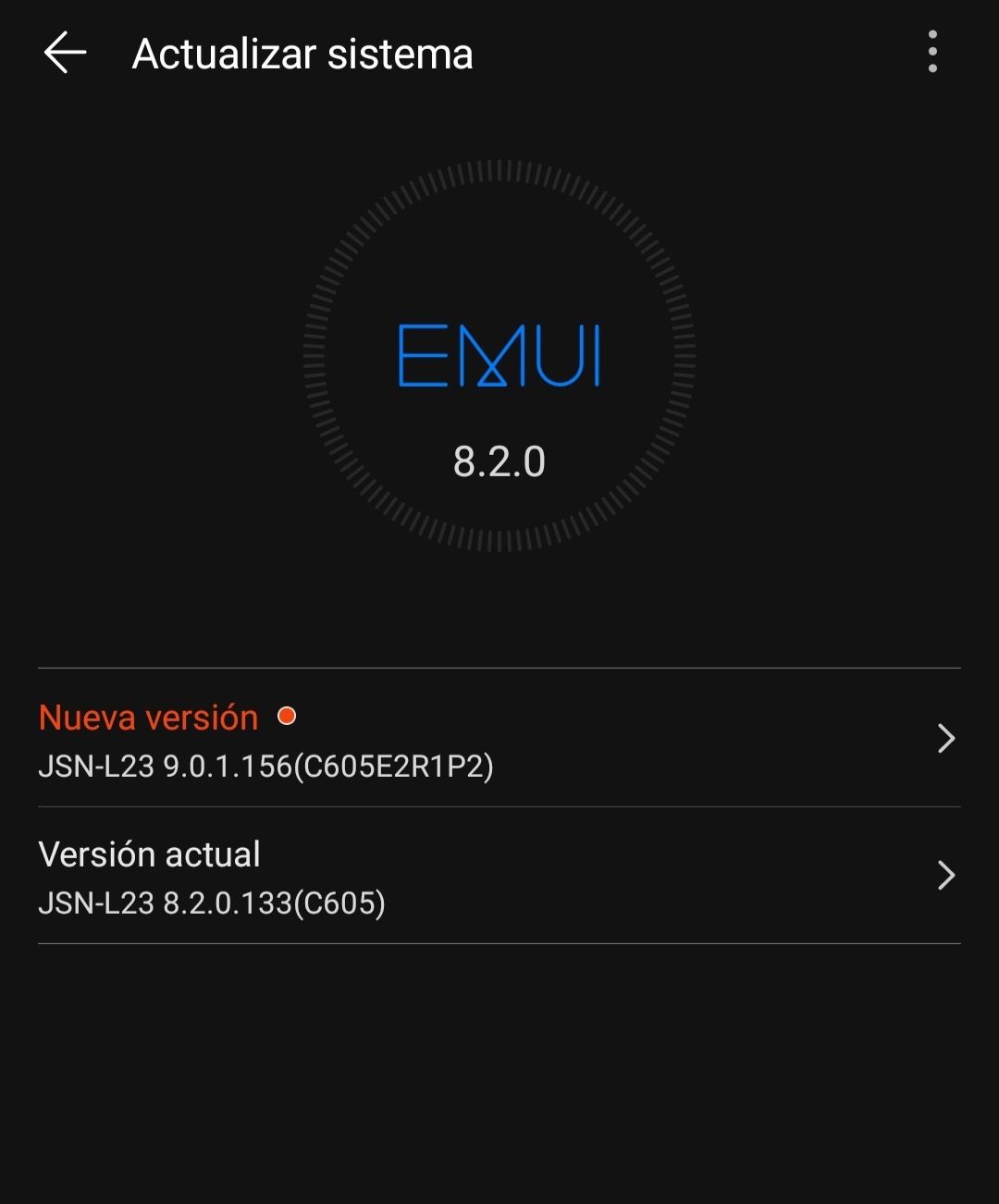
Task: Tap version text JSN-L23 9.0.1.156(C605E2R1P2)
Action: coord(267,768)
